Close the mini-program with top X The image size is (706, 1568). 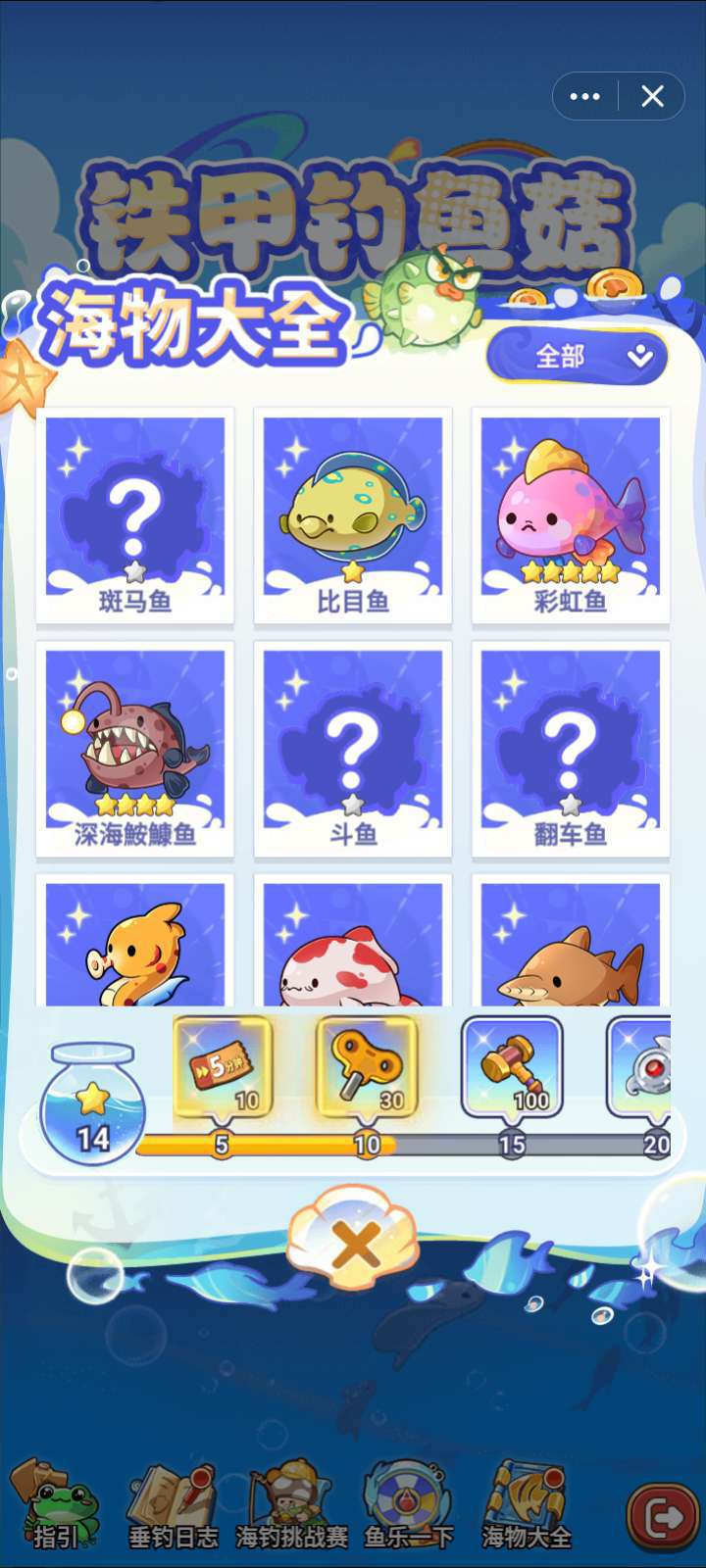coord(652,96)
